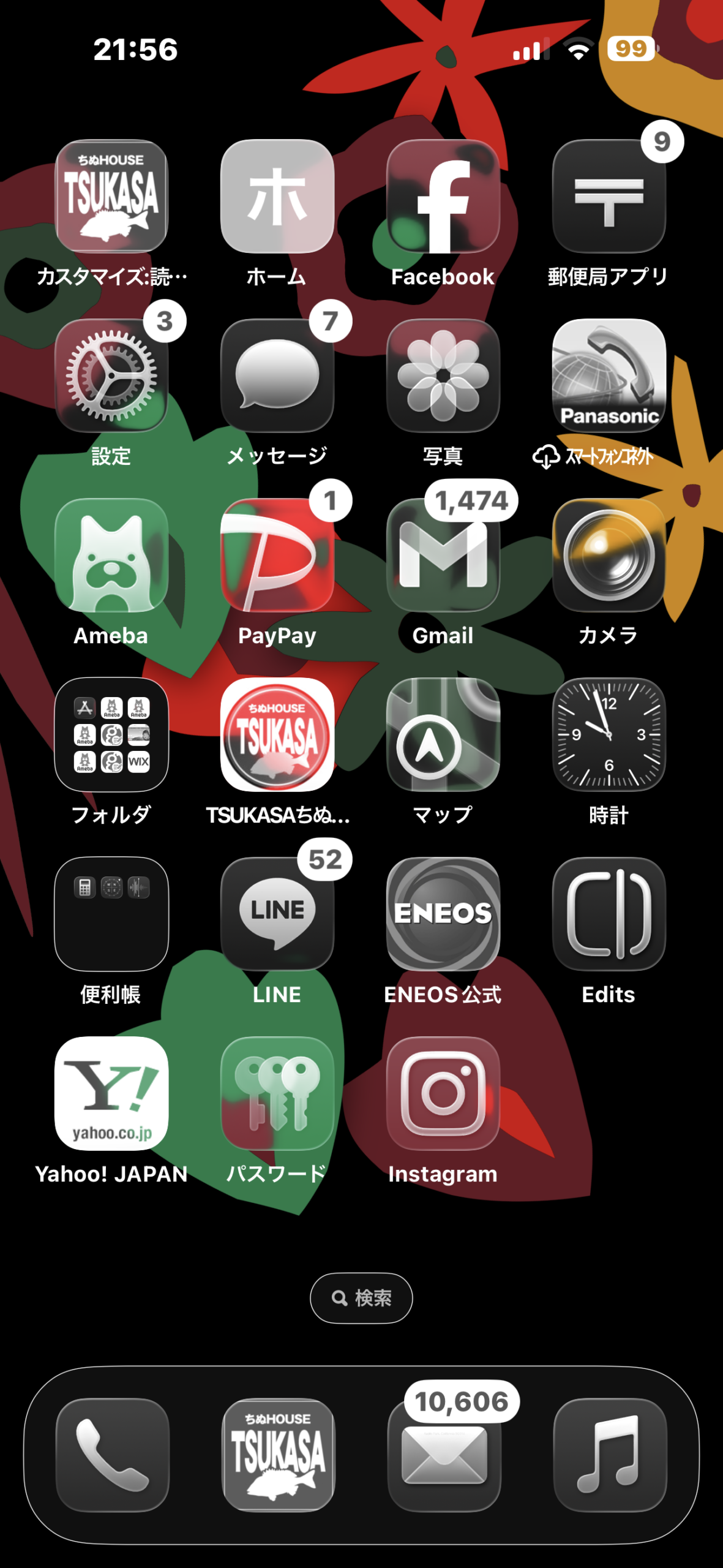Tap the 検索 search pill
The image size is (723, 1568).
tap(361, 1298)
